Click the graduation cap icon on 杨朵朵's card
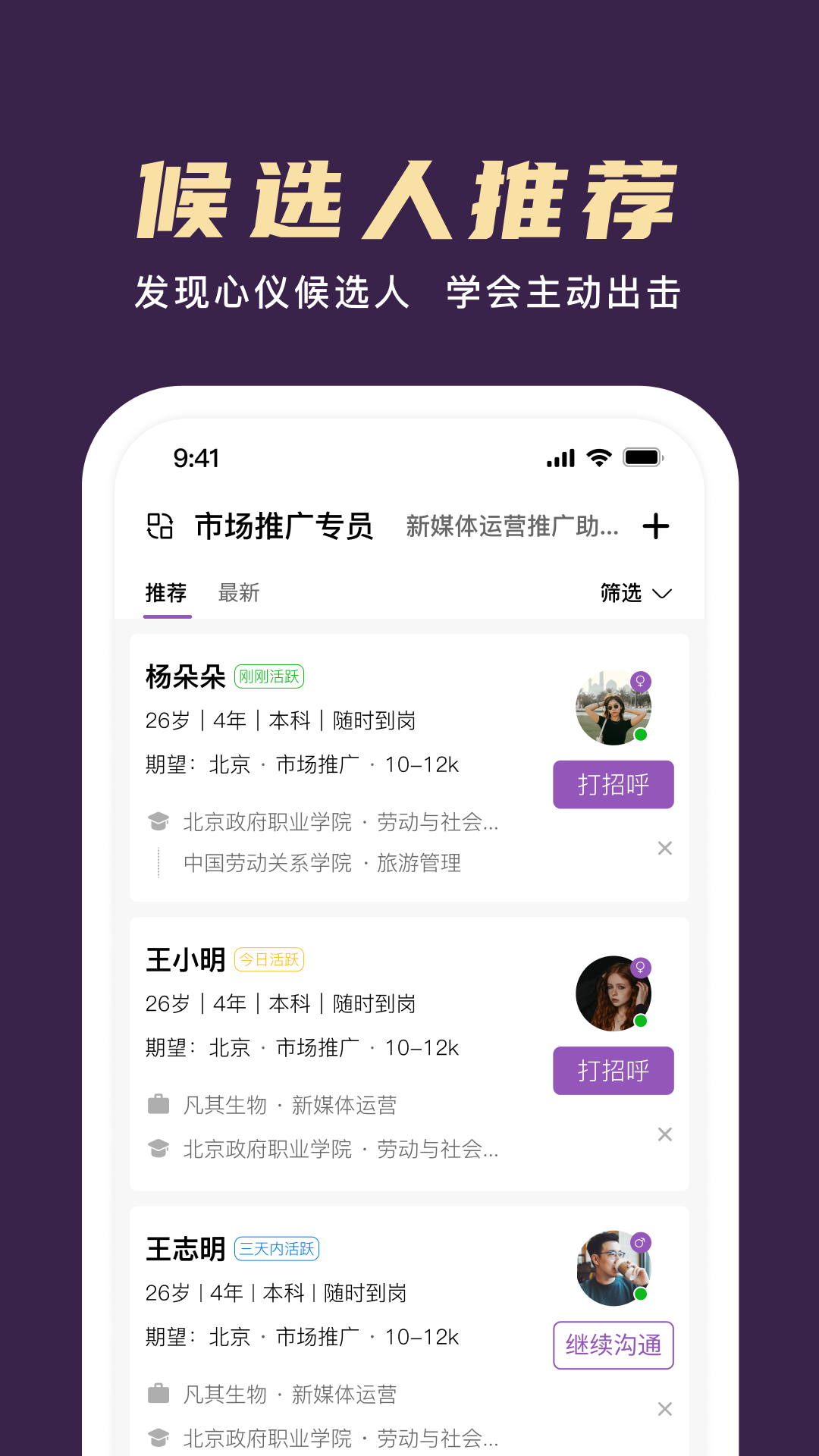 pyautogui.click(x=158, y=821)
